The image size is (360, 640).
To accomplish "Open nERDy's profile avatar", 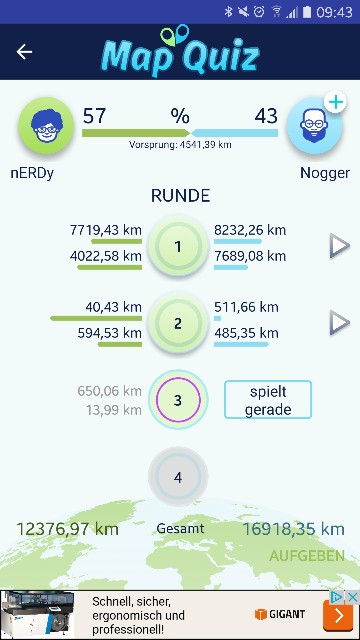I will (46, 126).
